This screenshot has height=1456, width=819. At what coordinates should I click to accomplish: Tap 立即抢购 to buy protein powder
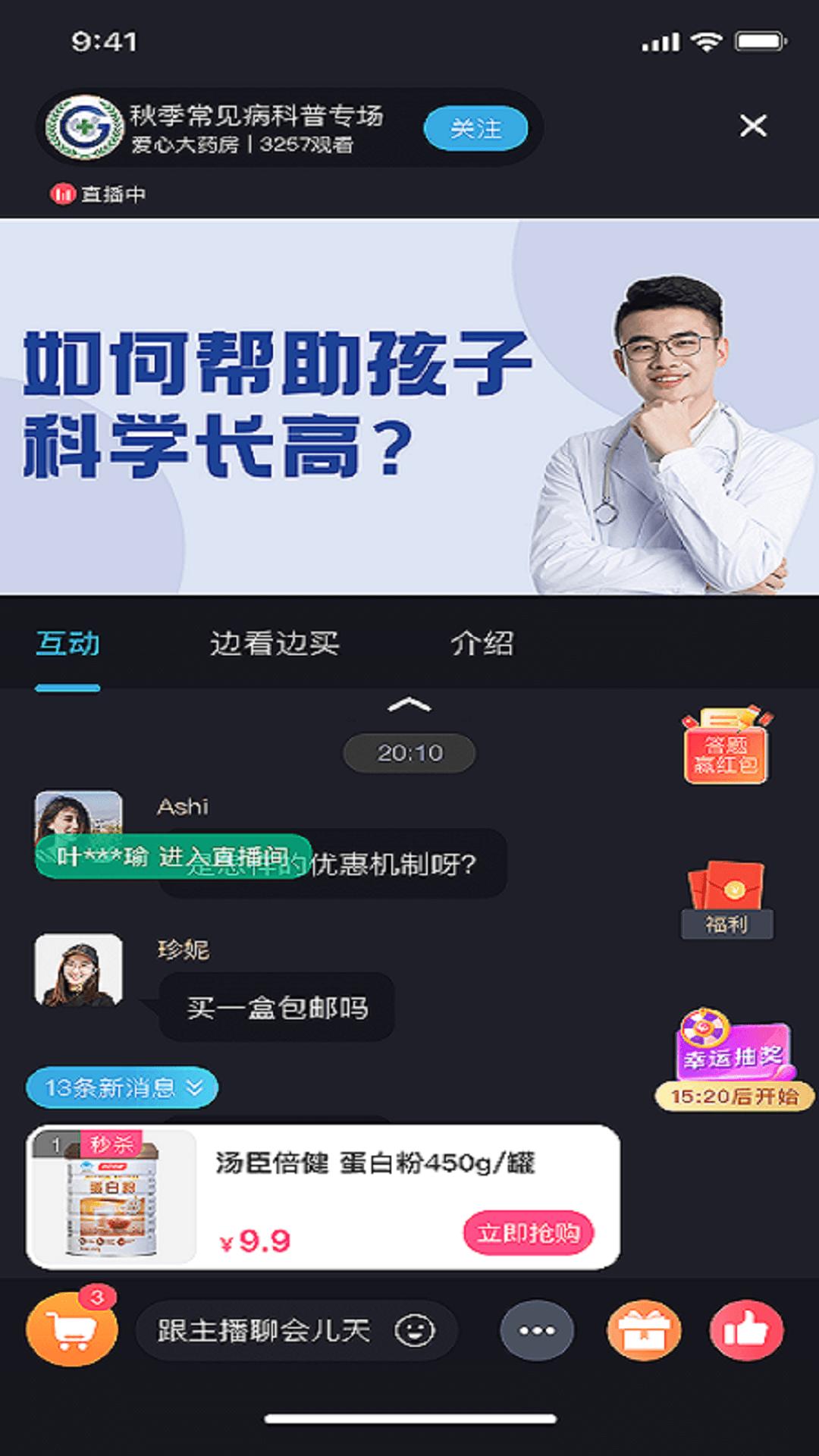[528, 1234]
